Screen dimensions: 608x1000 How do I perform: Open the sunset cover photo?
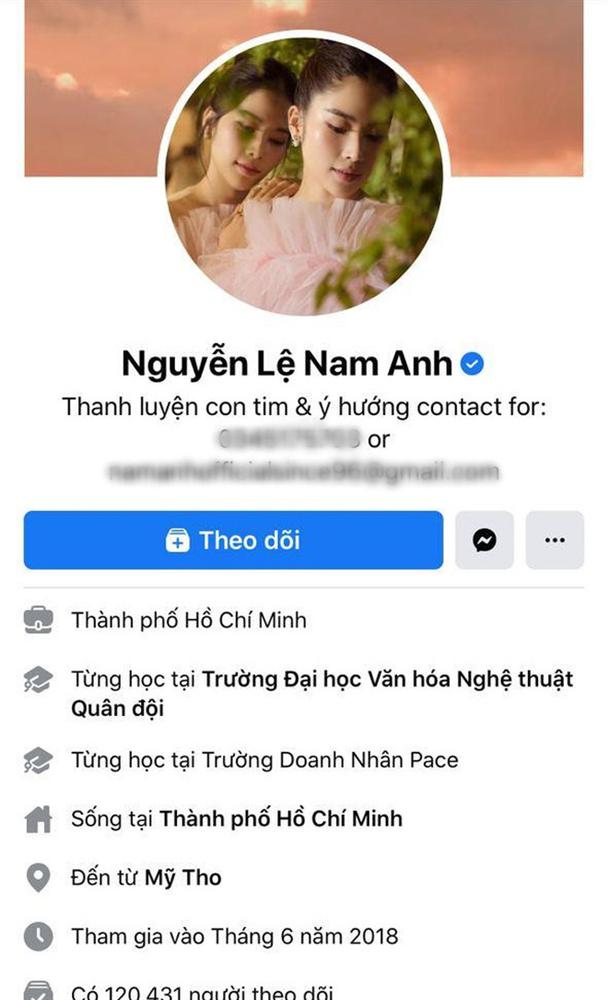pyautogui.click(x=90, y=80)
